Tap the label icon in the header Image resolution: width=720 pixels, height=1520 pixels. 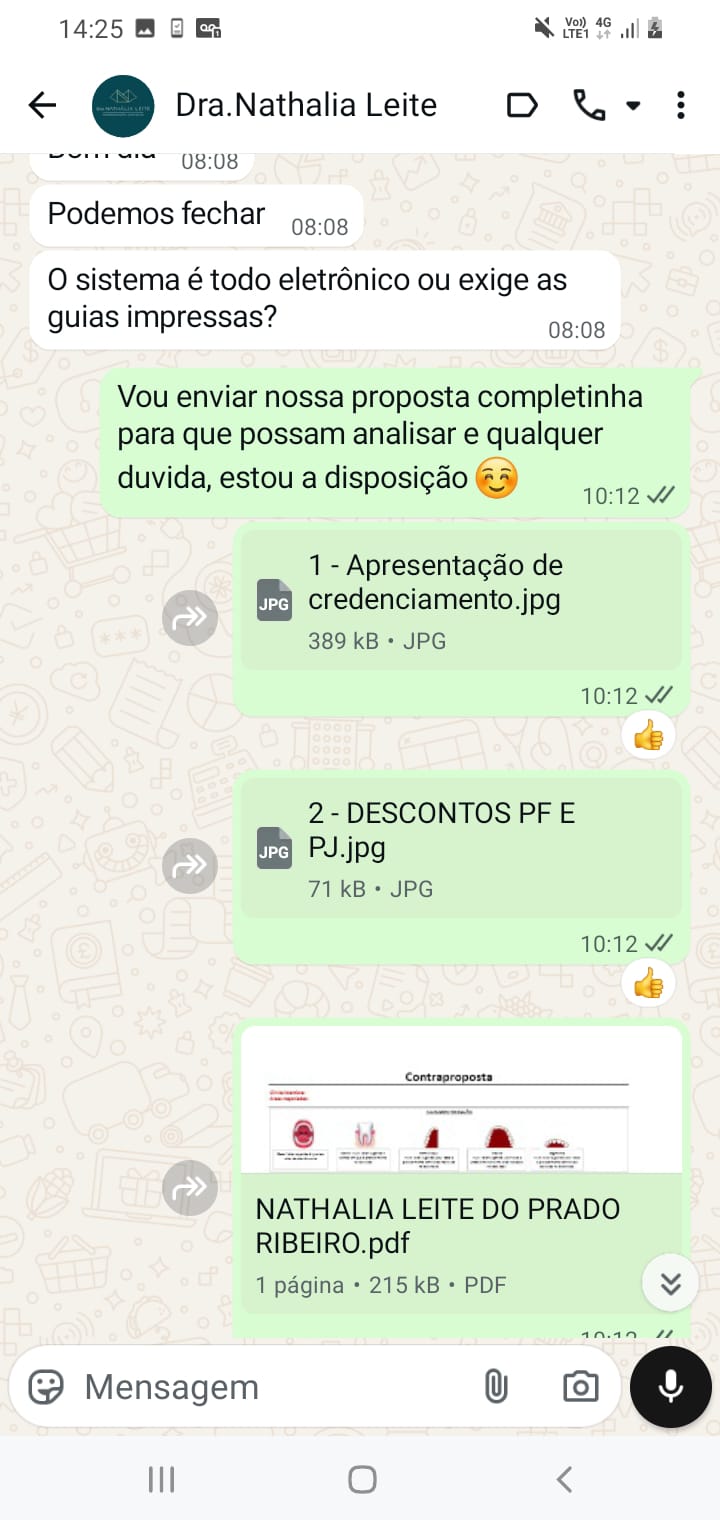point(522,105)
